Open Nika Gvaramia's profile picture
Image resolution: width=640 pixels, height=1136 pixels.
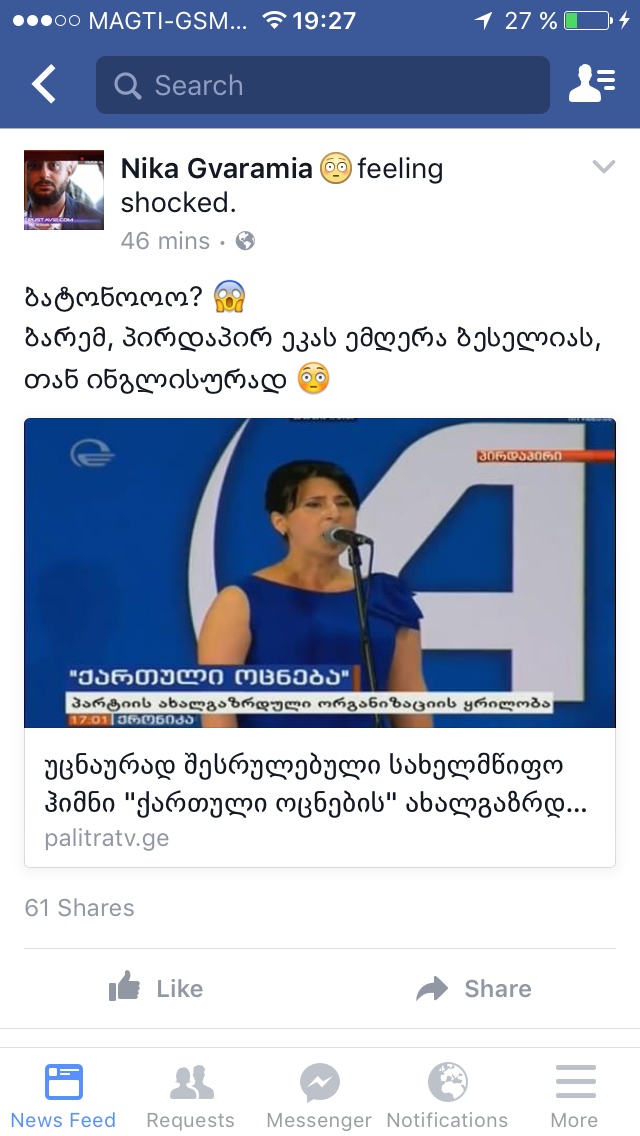[x=64, y=190]
